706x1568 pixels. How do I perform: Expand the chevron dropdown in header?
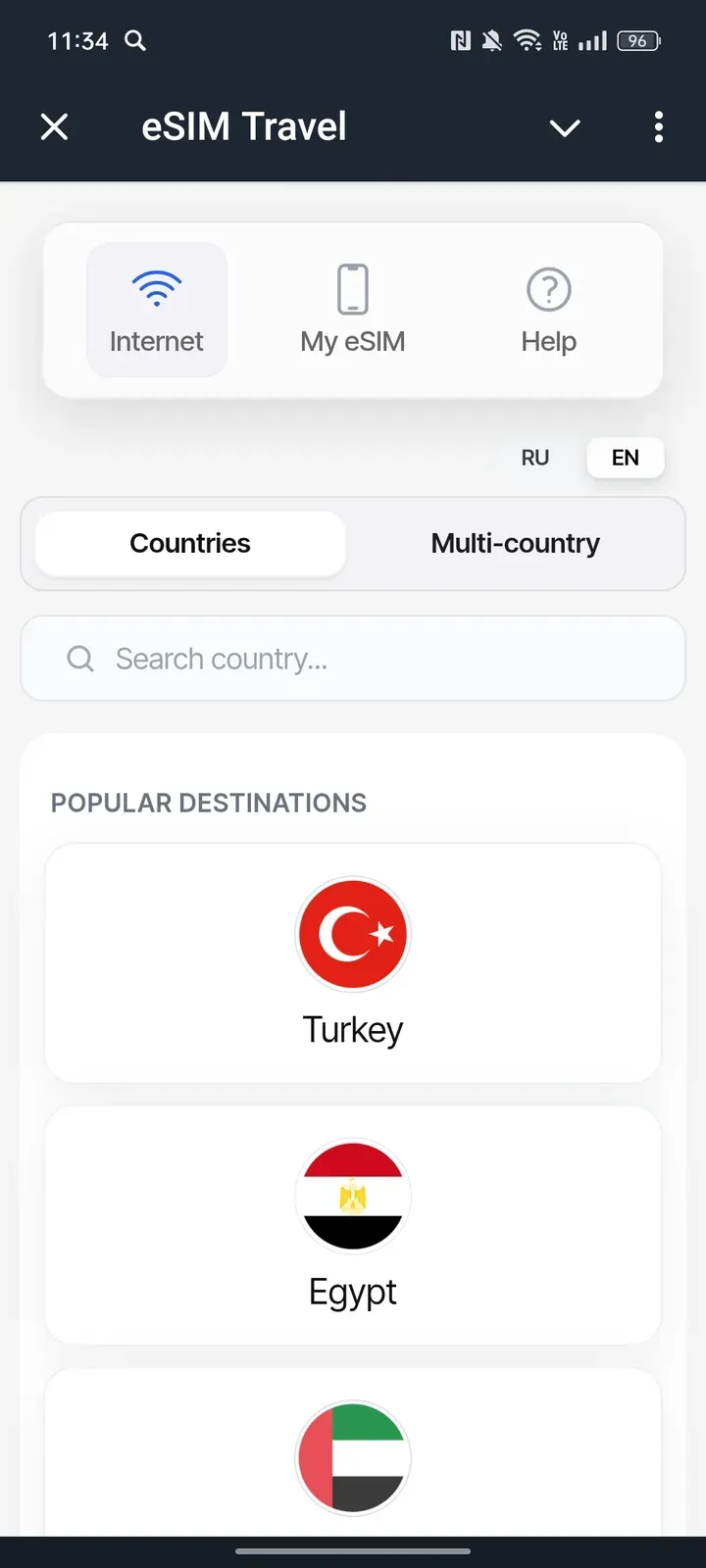(565, 127)
